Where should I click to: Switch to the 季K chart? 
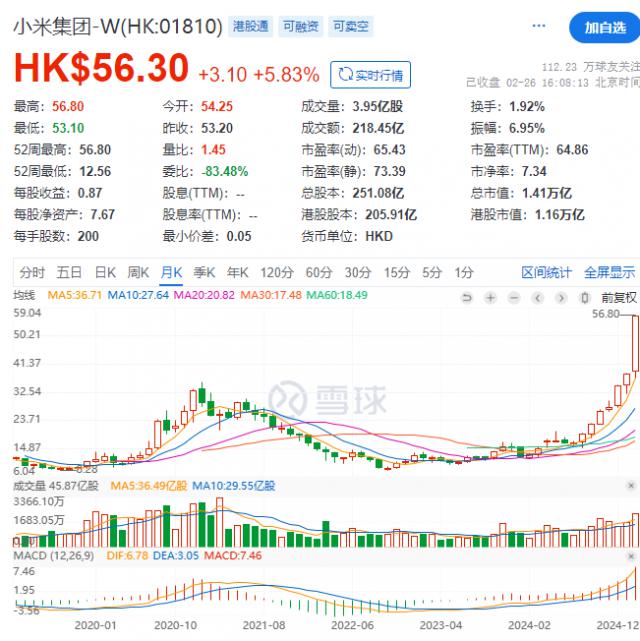[x=204, y=272]
